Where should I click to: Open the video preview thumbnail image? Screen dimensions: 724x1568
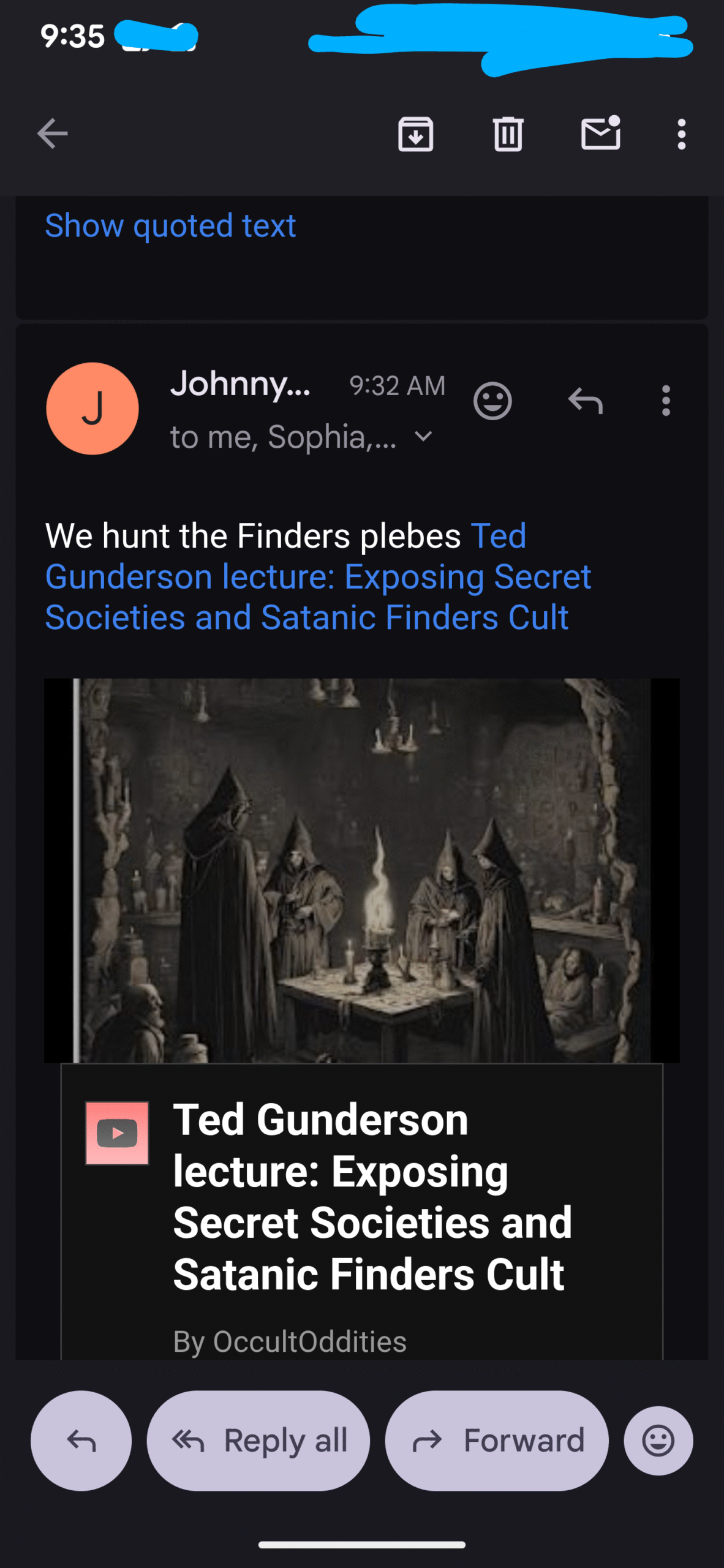pyautogui.click(x=361, y=870)
